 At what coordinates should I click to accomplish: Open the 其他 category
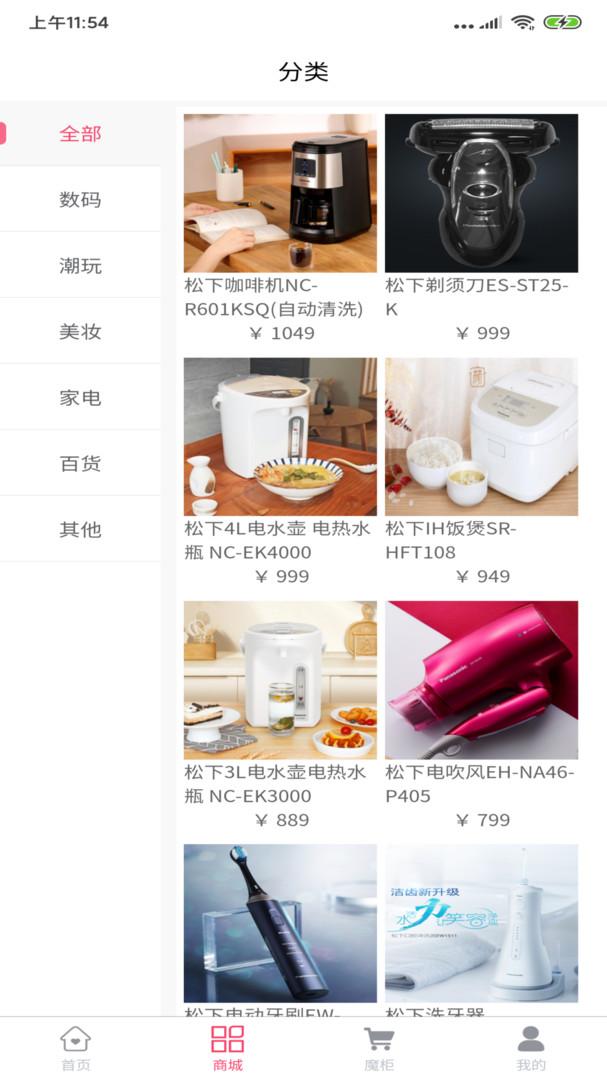point(80,530)
